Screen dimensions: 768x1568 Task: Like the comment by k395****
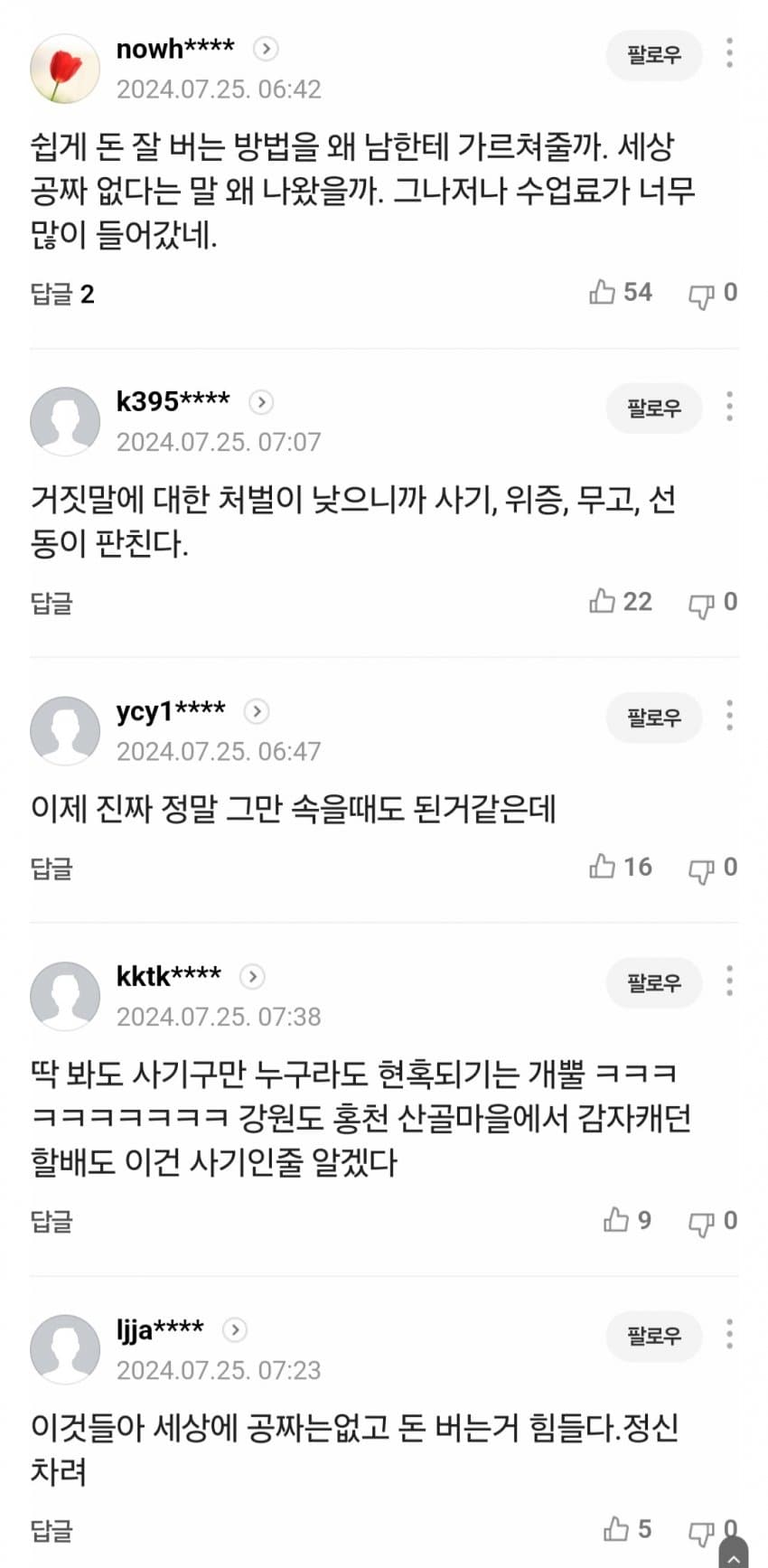pyautogui.click(x=603, y=601)
